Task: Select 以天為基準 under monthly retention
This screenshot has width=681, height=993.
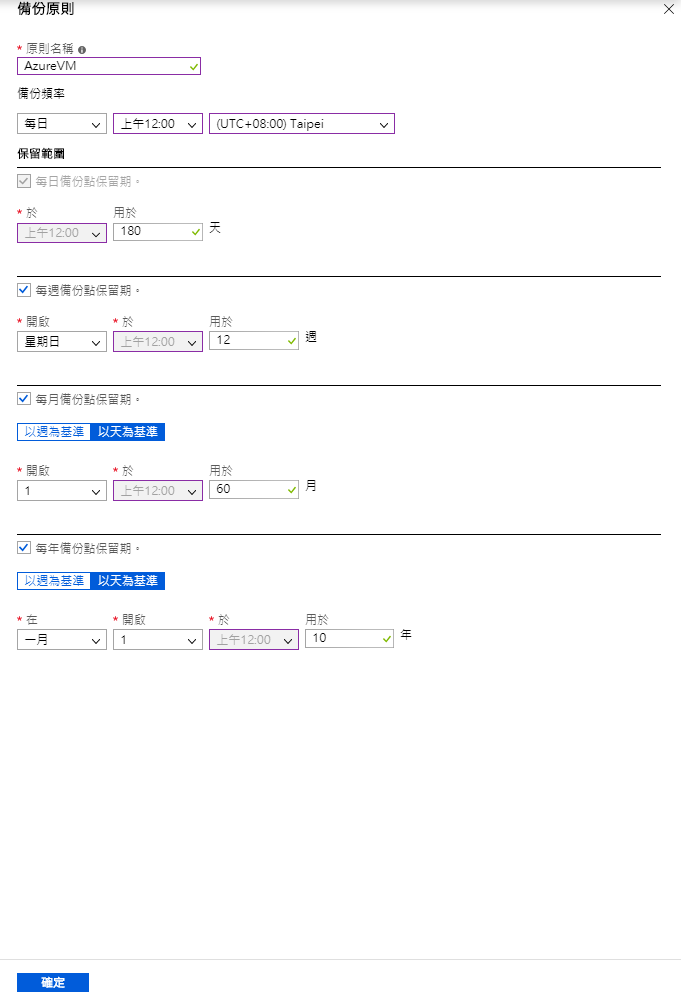Action: point(127,432)
